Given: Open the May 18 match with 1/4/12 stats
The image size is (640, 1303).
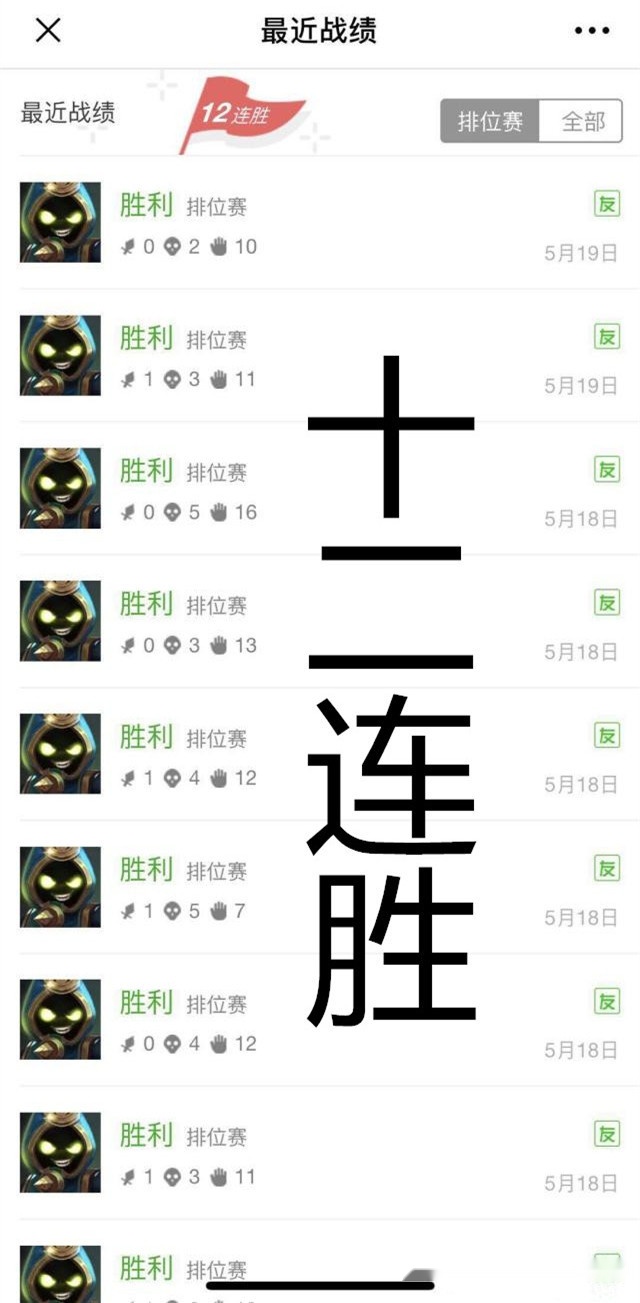Looking at the screenshot, I should [320, 754].
